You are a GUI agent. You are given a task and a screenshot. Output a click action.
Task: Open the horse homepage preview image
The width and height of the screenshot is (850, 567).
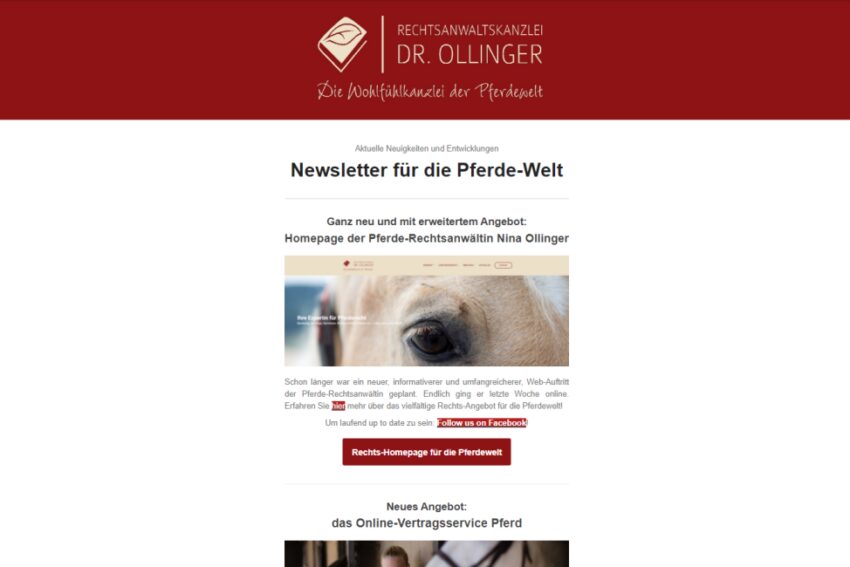pos(426,311)
